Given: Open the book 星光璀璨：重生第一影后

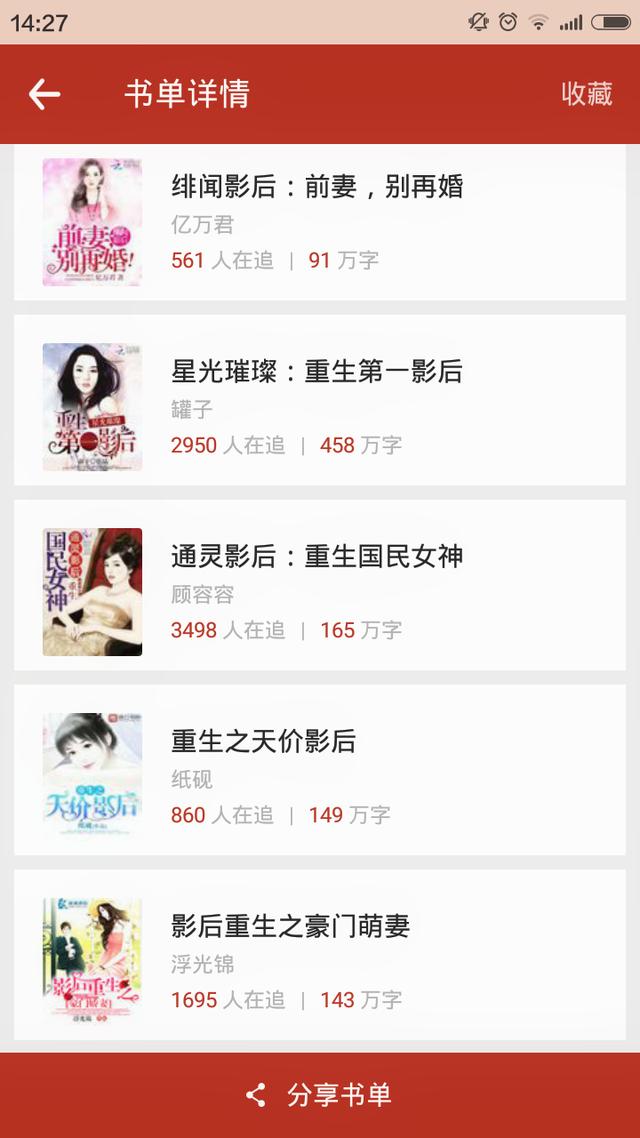Looking at the screenshot, I should click(x=318, y=372).
